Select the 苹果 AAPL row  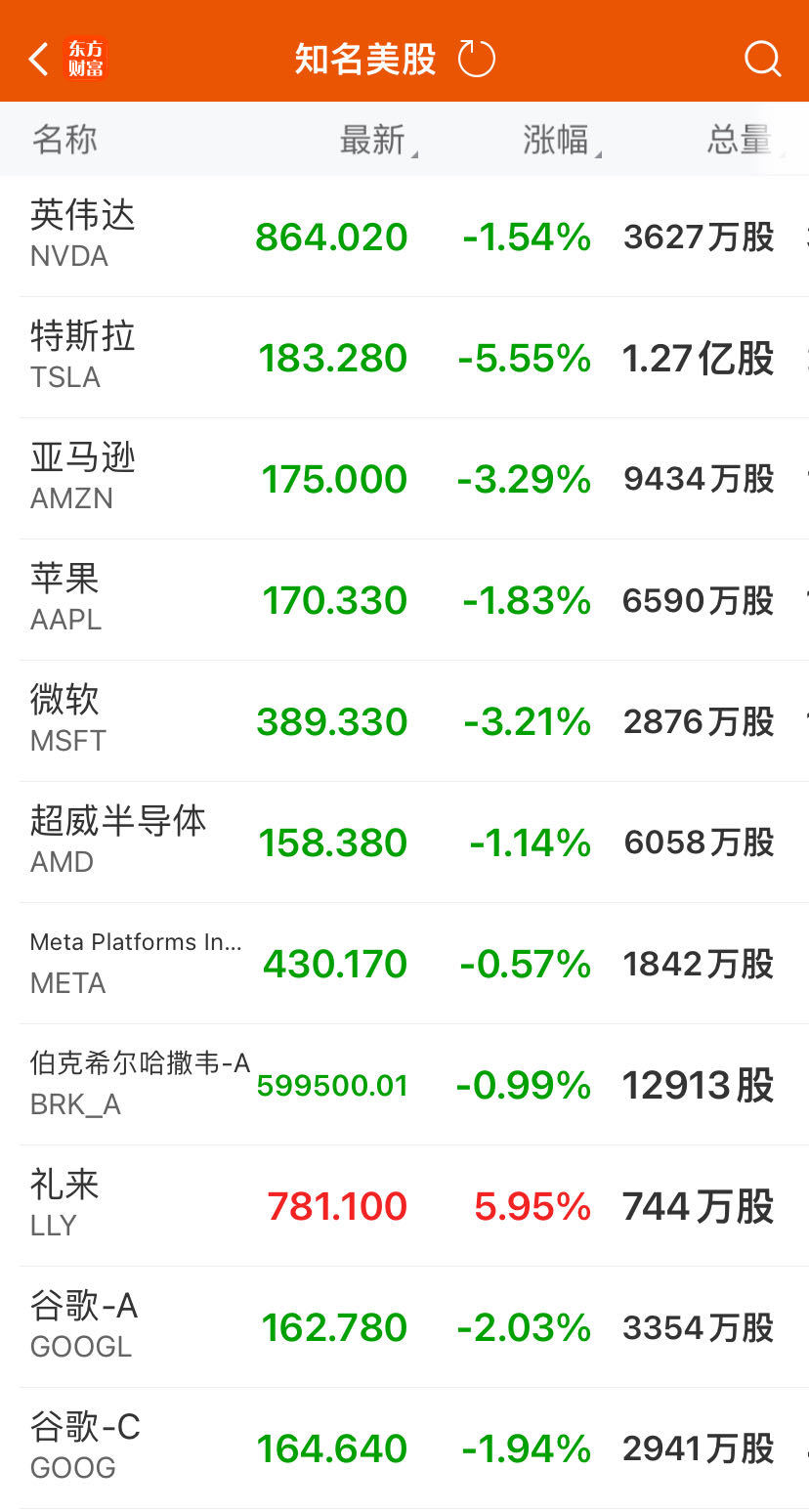pos(404,600)
